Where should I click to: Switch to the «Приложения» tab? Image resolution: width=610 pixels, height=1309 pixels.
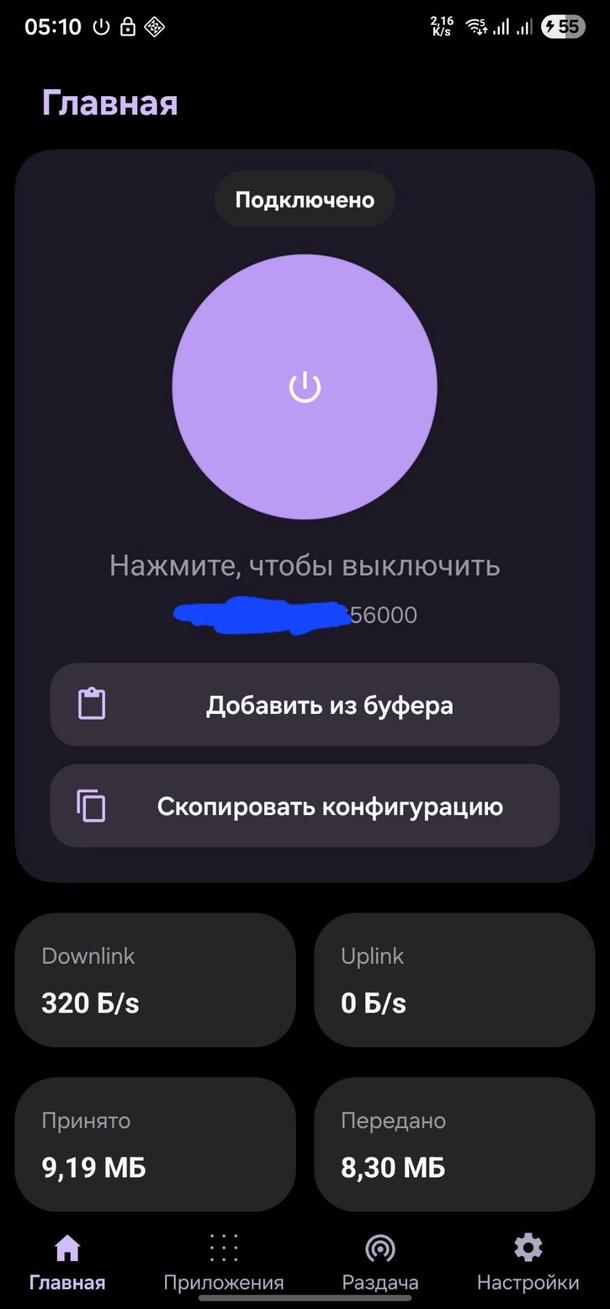click(x=223, y=1263)
